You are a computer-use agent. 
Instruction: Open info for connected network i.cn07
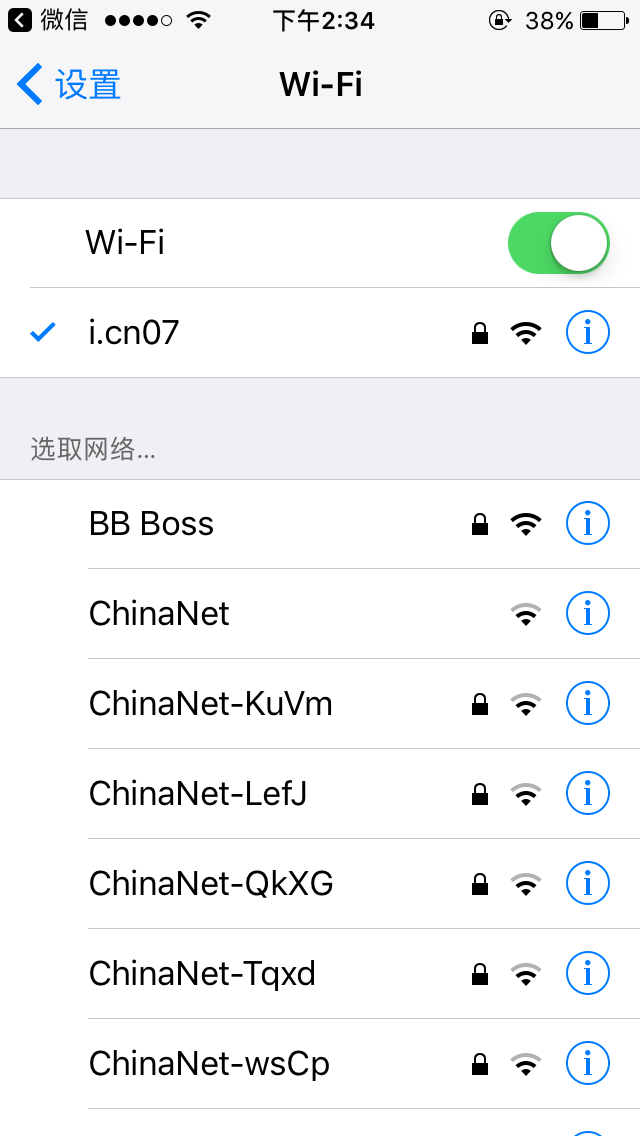(x=587, y=333)
